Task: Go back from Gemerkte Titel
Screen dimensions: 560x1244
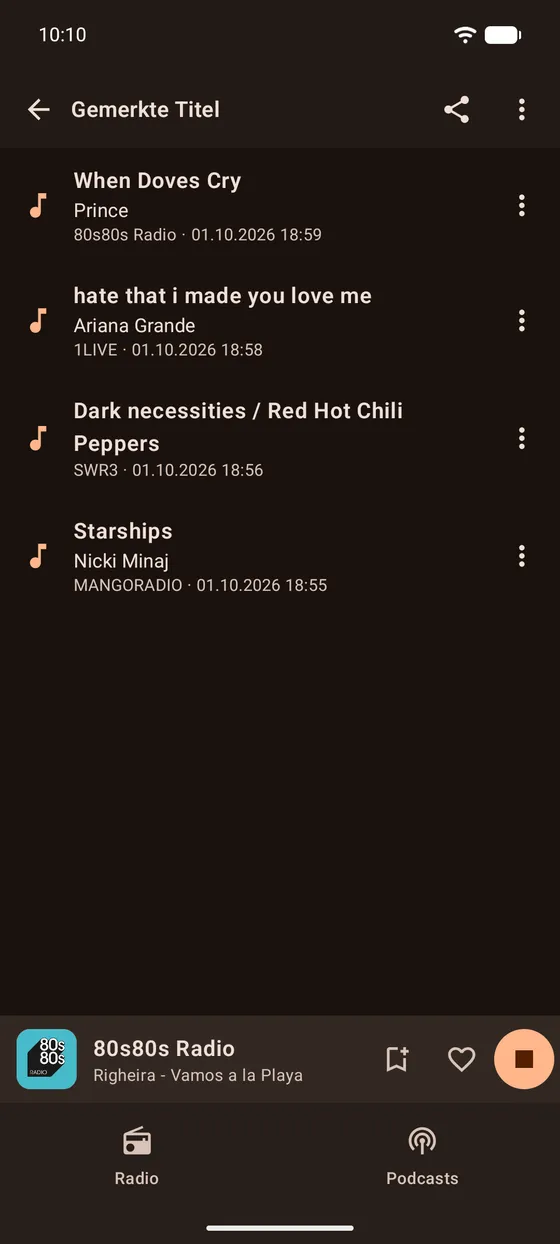Action: tap(39, 110)
